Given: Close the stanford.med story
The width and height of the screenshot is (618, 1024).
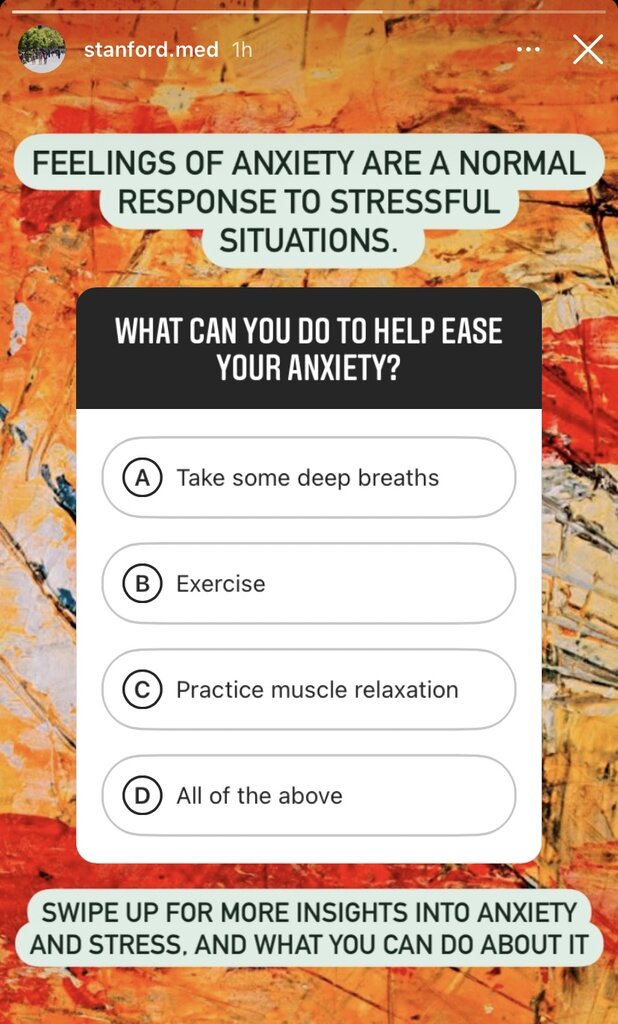Looking at the screenshot, I should (x=588, y=49).
